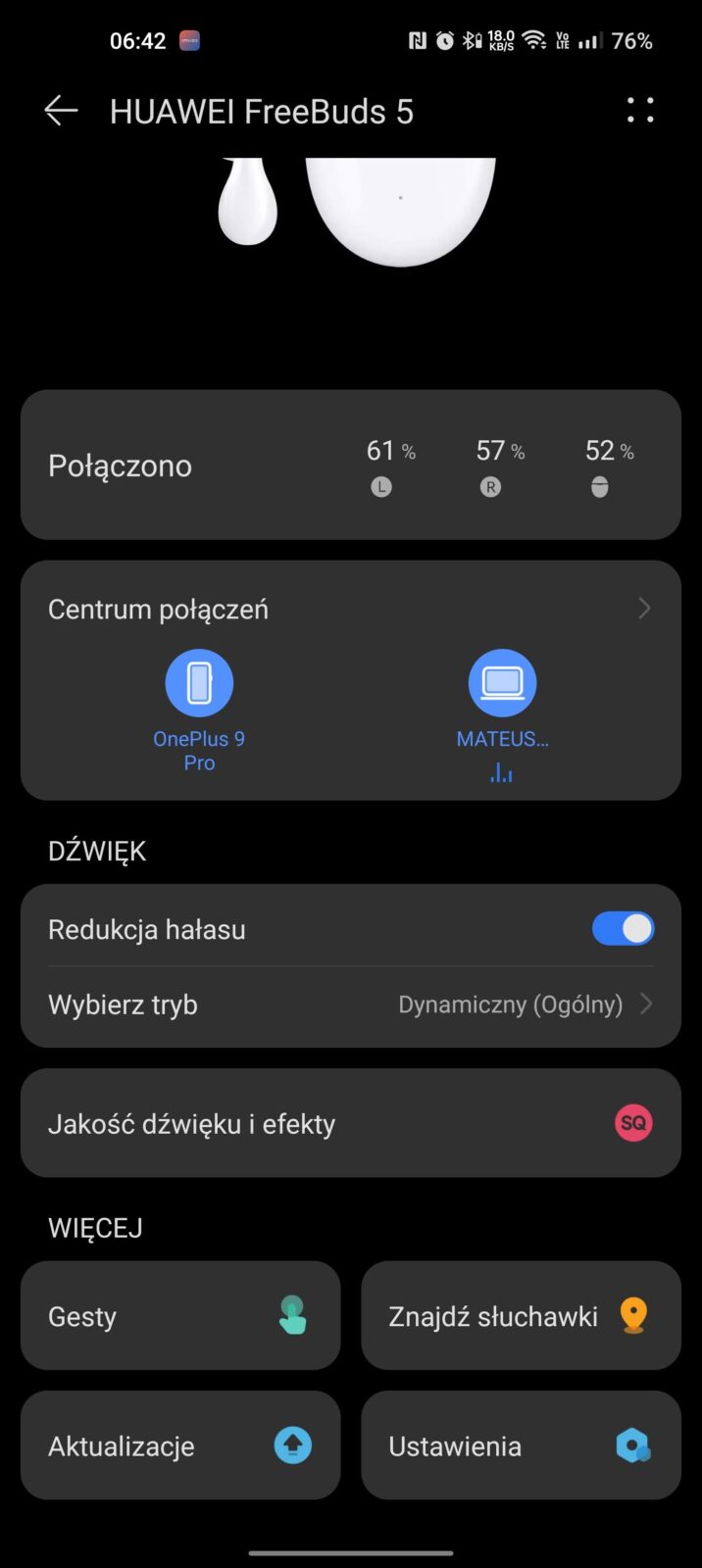Open the four-dot more options menu
Viewport: 702px width, 1568px height.
pos(640,111)
